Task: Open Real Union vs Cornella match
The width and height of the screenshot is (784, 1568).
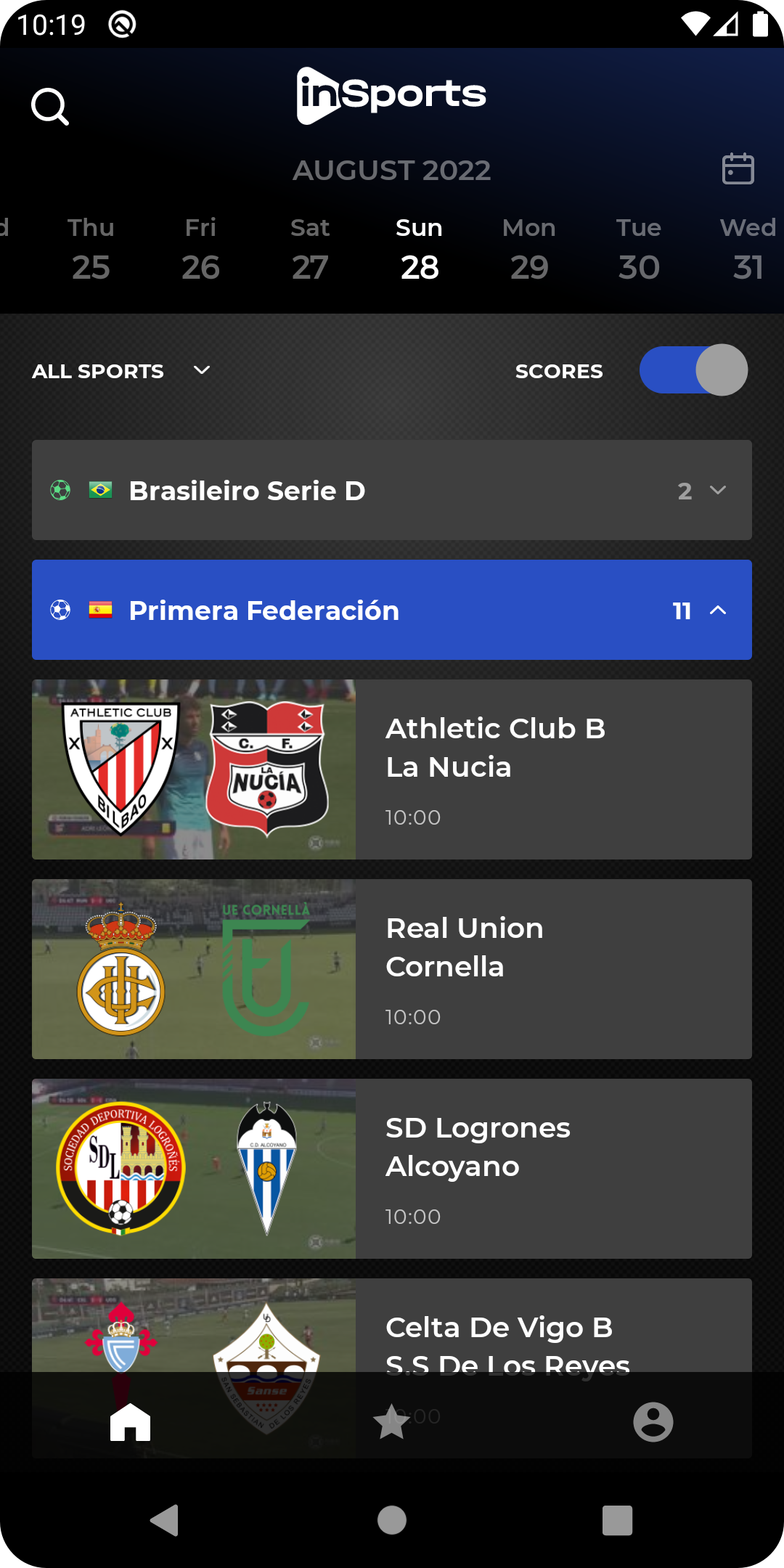Action: [x=392, y=969]
